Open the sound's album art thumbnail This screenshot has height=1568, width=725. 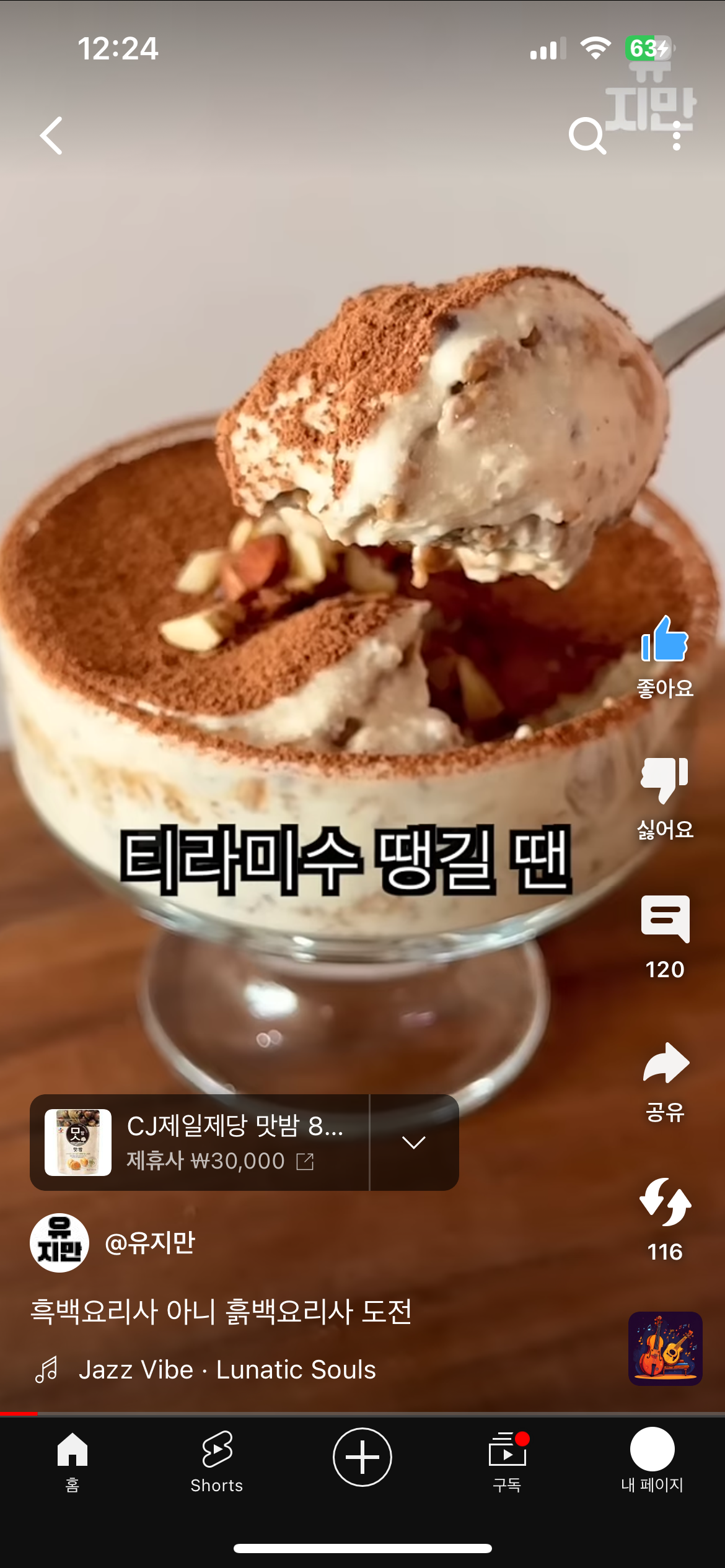pyautogui.click(x=665, y=1348)
